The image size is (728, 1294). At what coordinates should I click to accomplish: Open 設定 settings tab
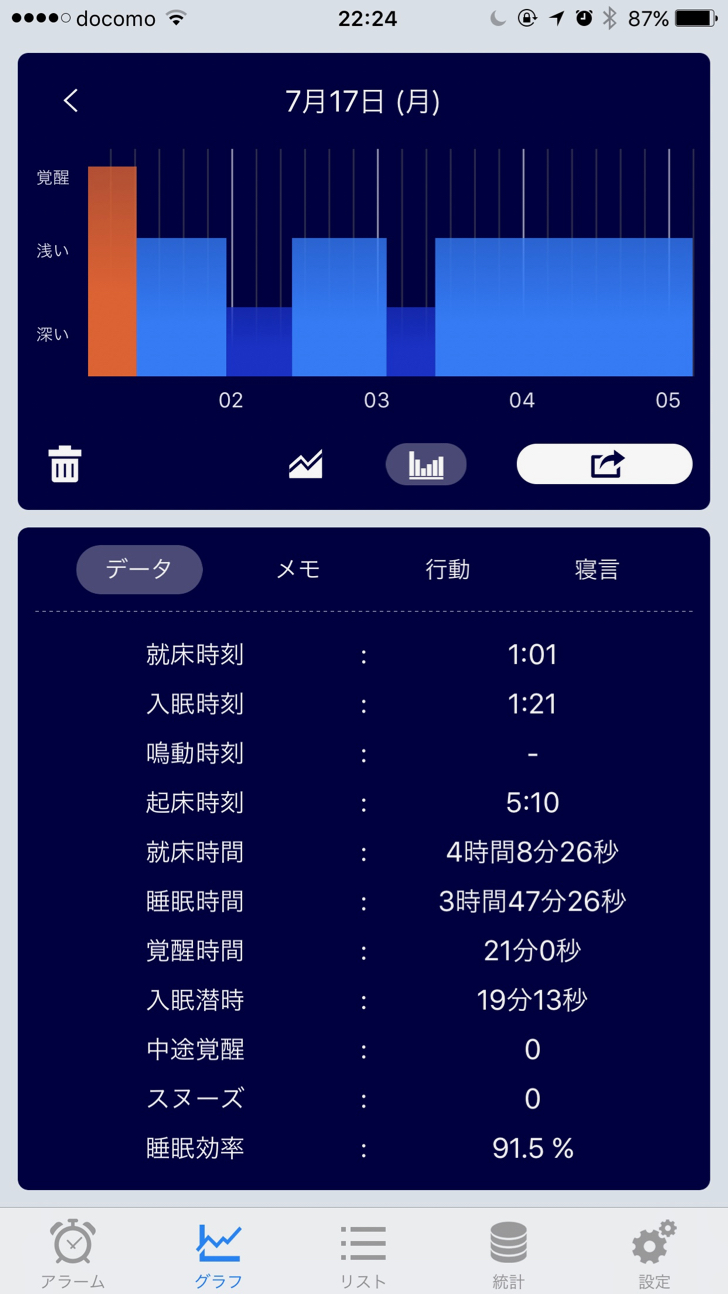pos(654,1252)
